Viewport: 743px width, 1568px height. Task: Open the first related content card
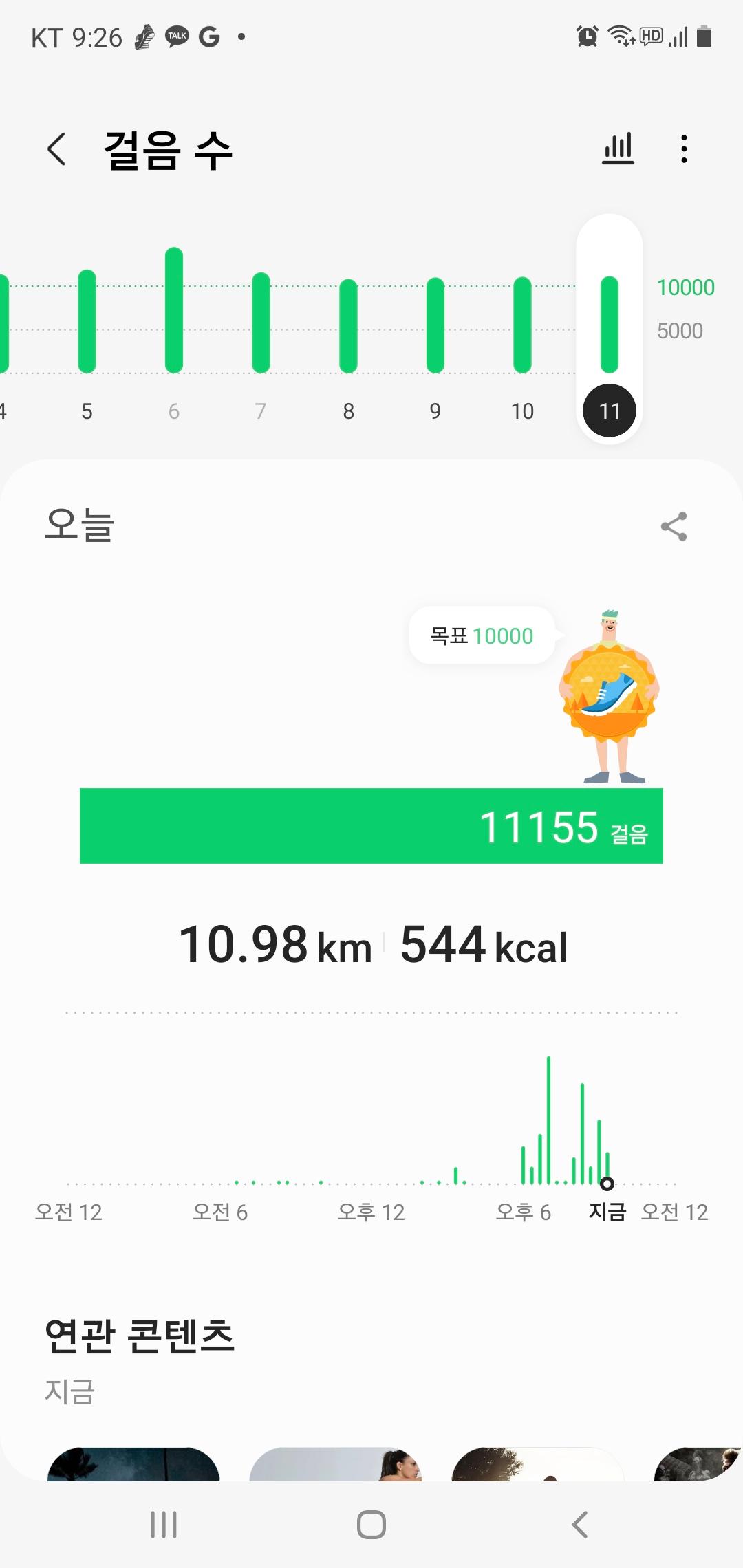pos(133,1463)
